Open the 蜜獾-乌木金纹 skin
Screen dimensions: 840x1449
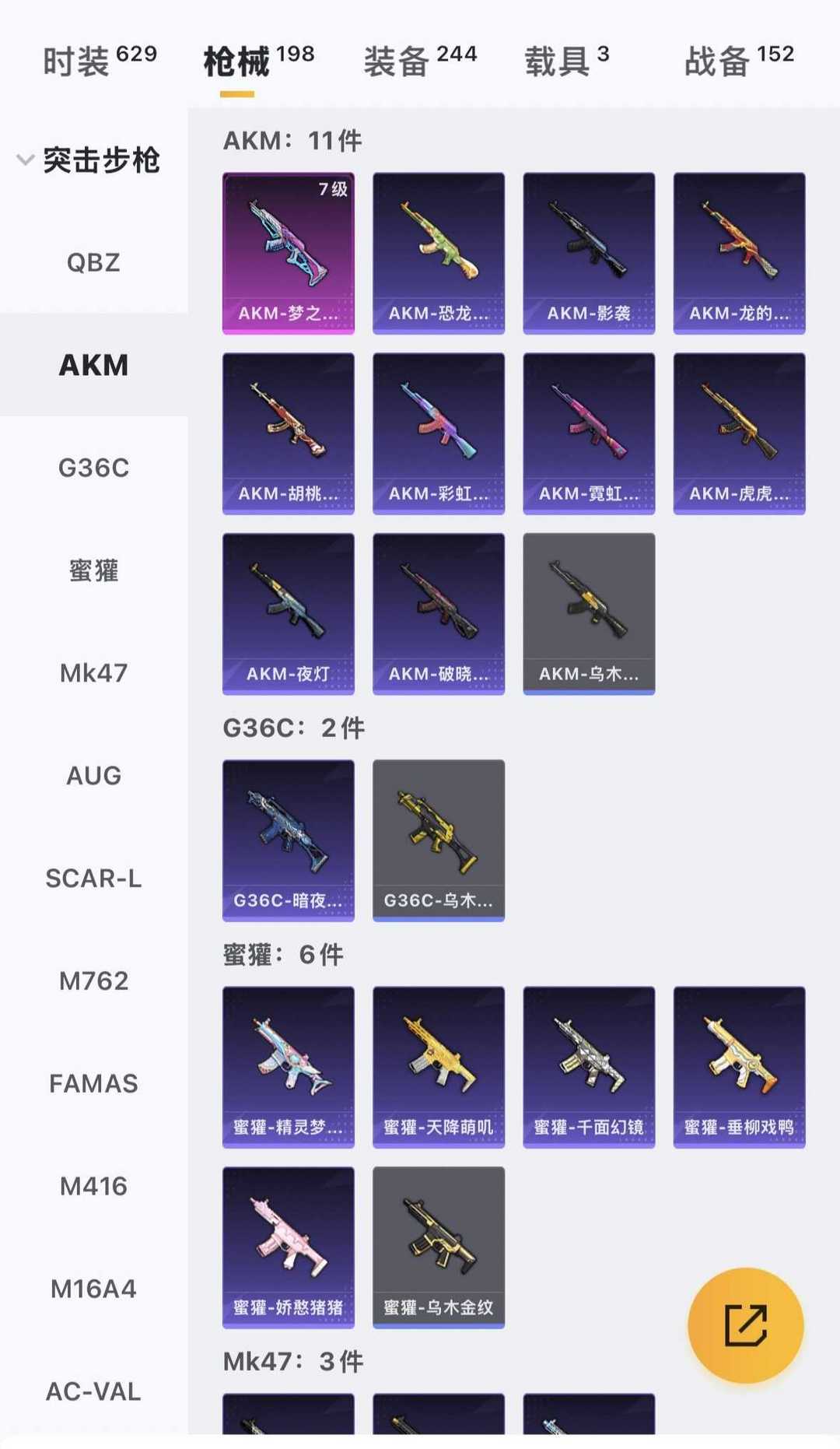[439, 1247]
